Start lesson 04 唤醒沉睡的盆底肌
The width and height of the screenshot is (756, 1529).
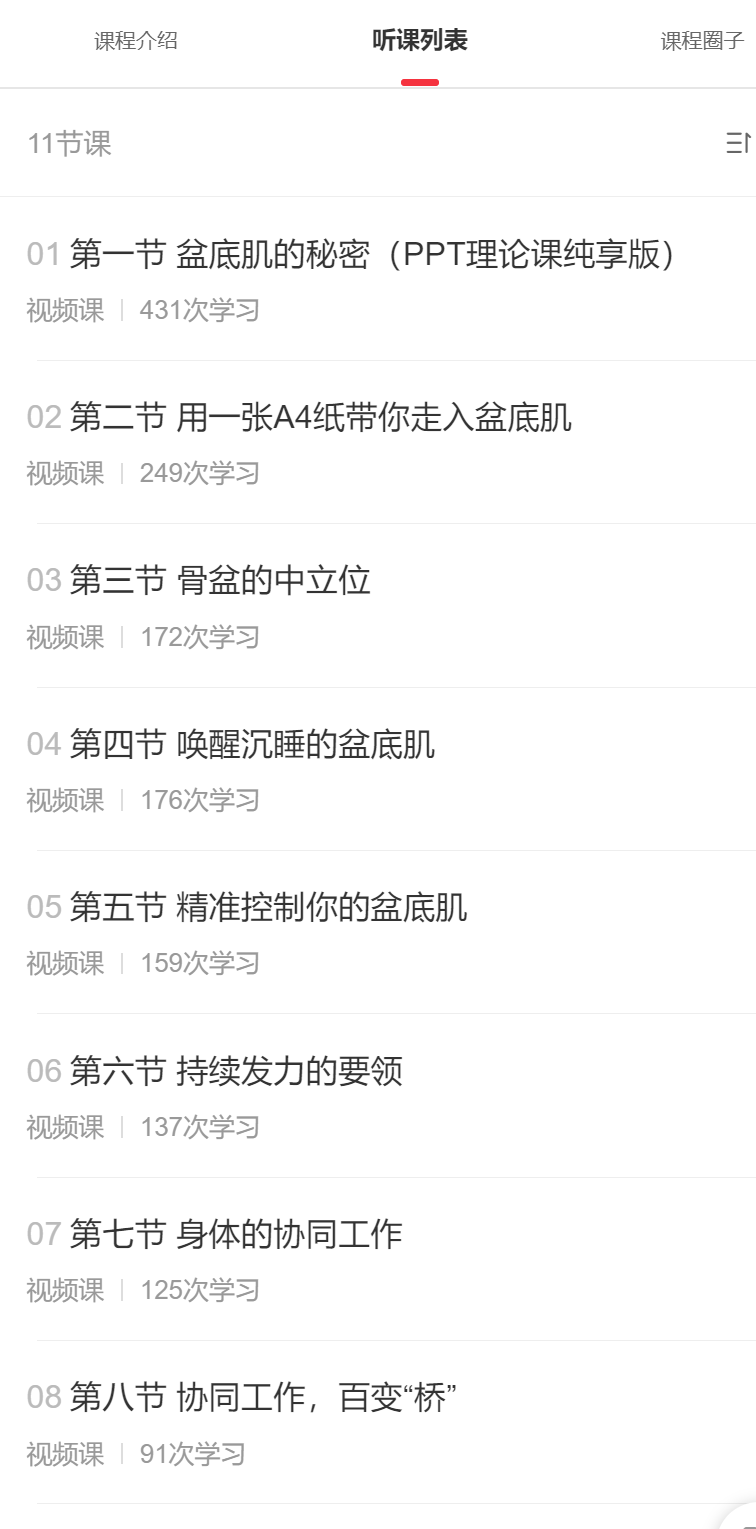click(252, 745)
